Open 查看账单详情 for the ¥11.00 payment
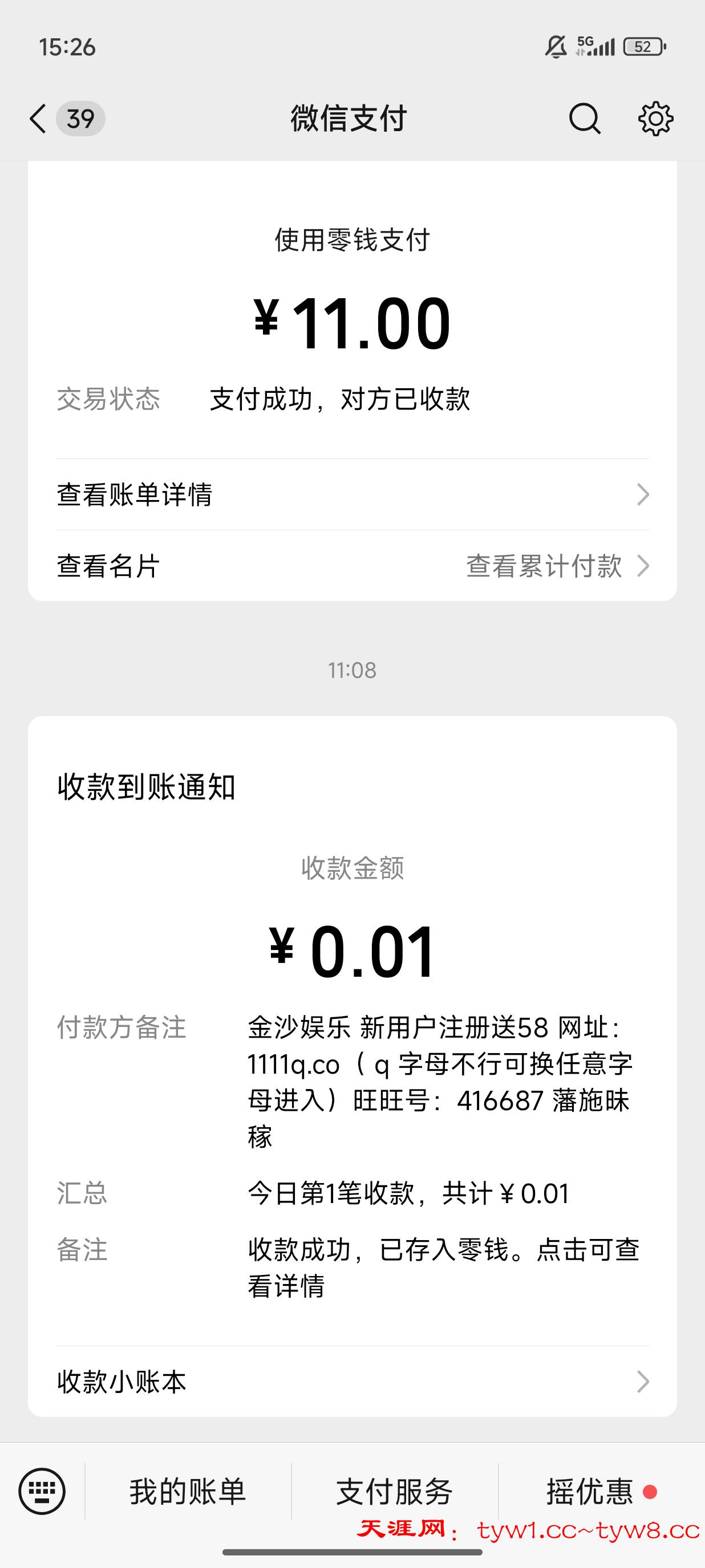This screenshot has width=705, height=1568. pos(352,494)
